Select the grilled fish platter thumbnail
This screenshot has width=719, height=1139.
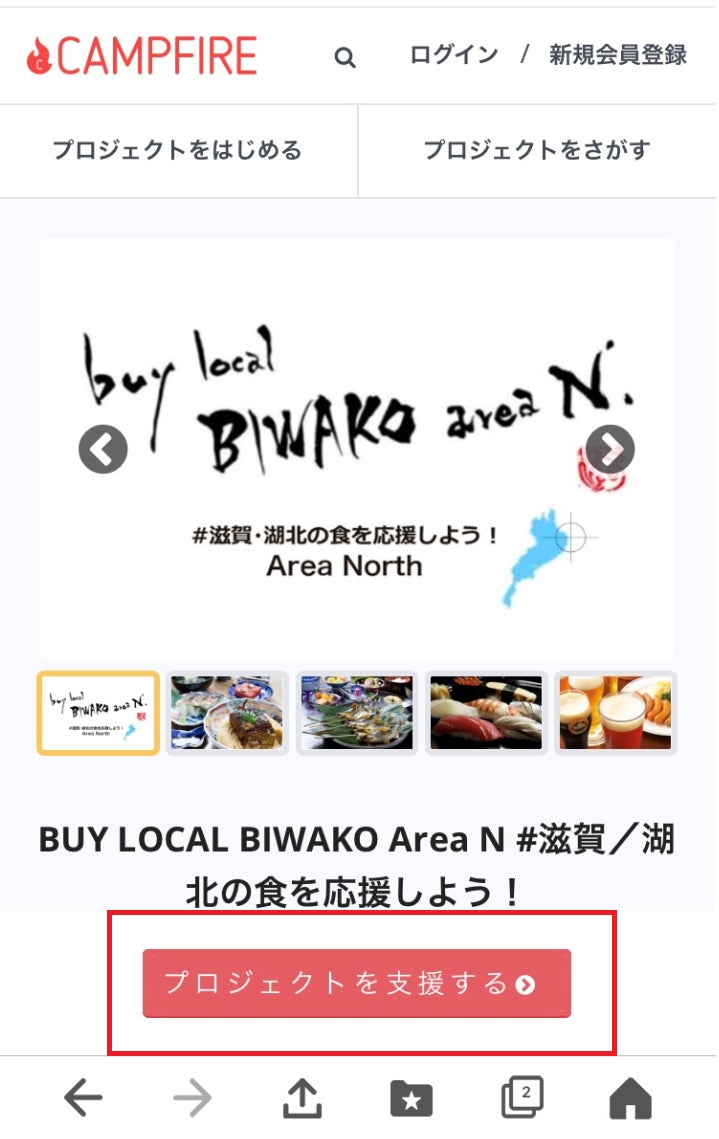[356, 713]
